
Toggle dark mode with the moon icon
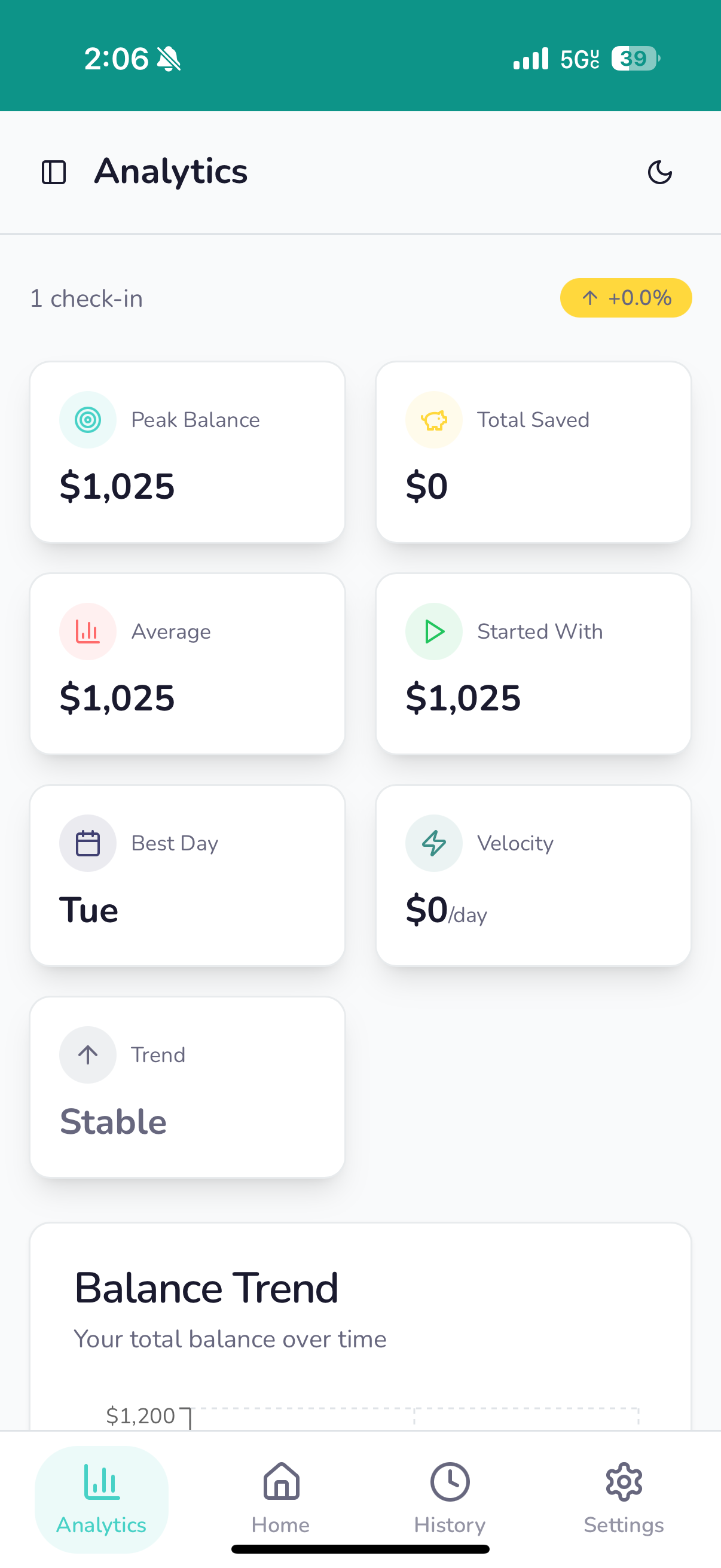(x=660, y=172)
